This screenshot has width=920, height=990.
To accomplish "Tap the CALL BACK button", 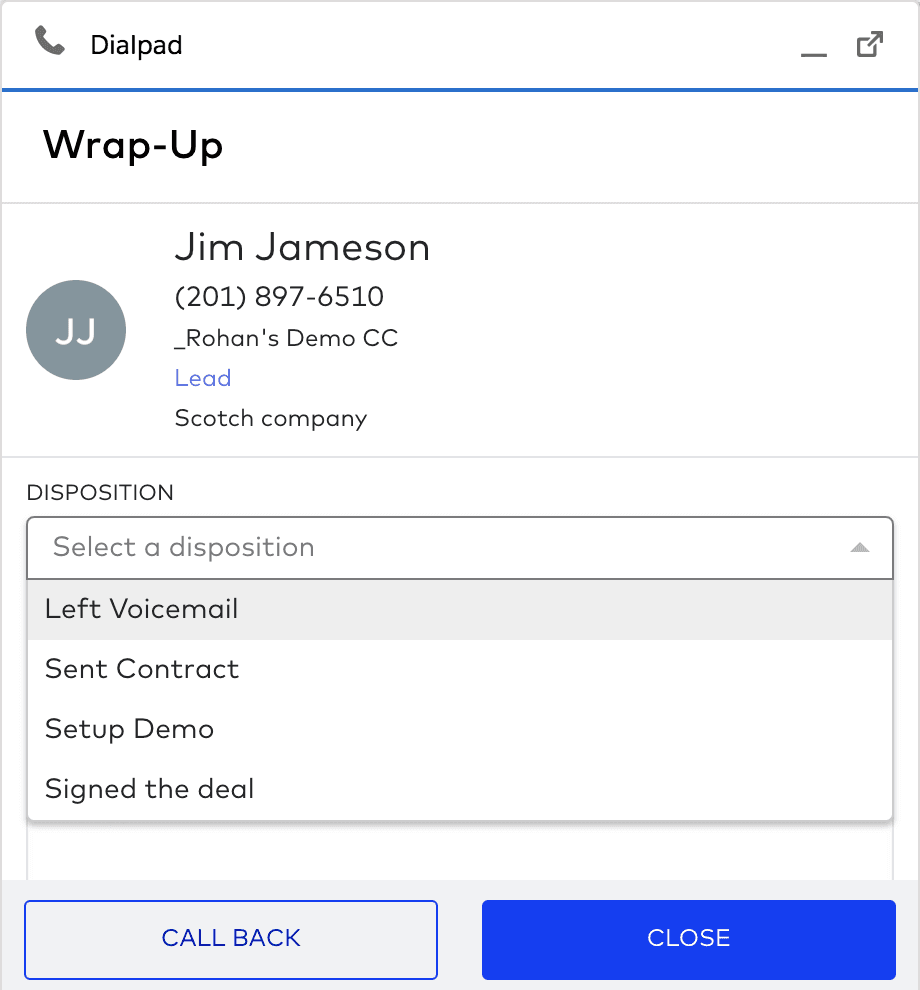I will (x=231, y=939).
